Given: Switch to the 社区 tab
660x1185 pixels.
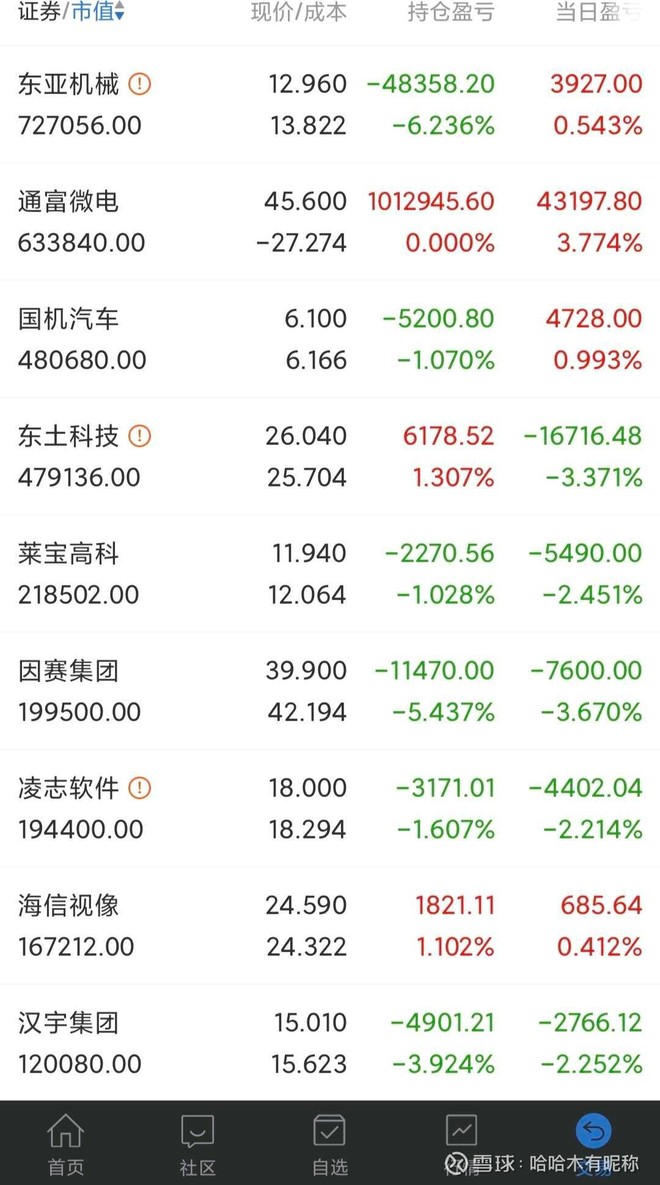Looking at the screenshot, I should tap(197, 1143).
